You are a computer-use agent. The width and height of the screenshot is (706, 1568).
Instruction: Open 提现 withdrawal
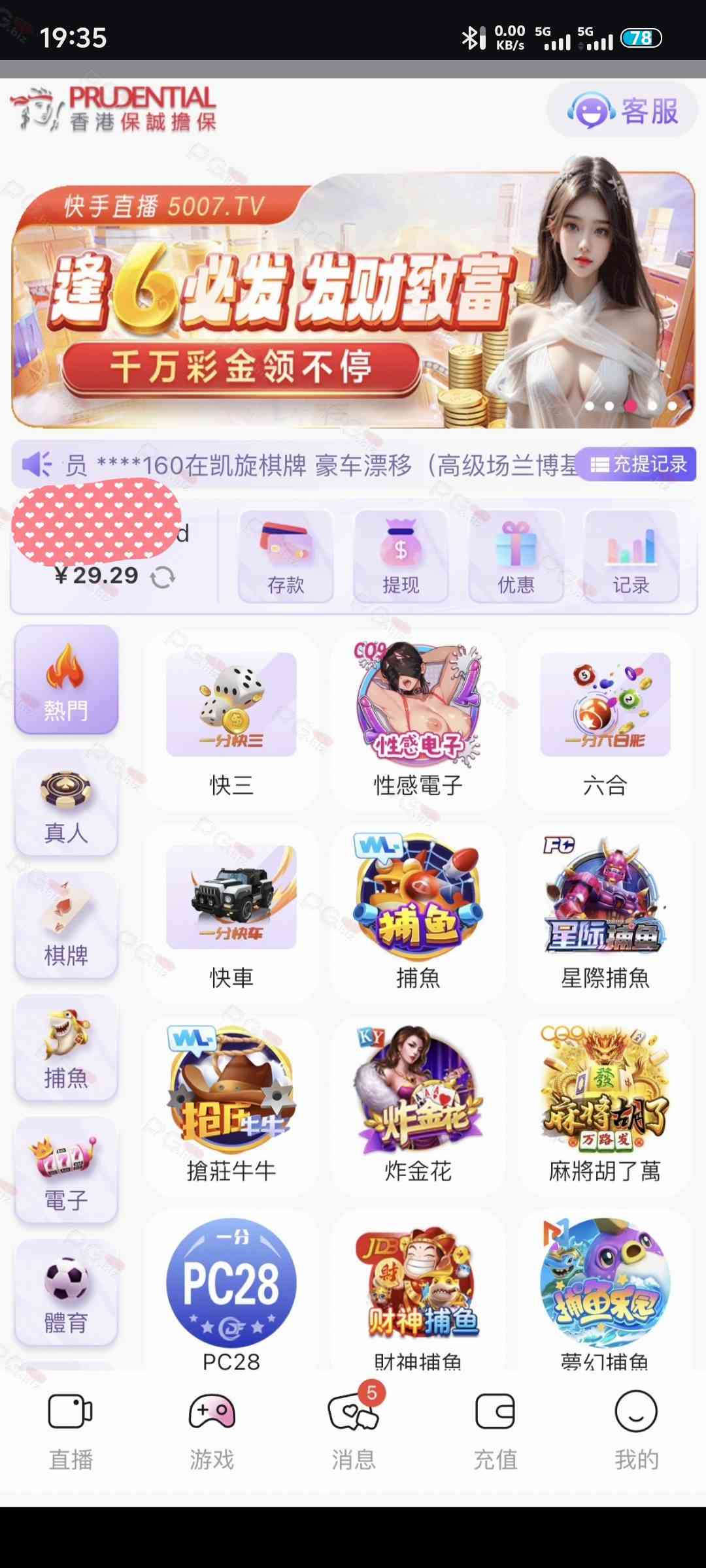coord(401,556)
